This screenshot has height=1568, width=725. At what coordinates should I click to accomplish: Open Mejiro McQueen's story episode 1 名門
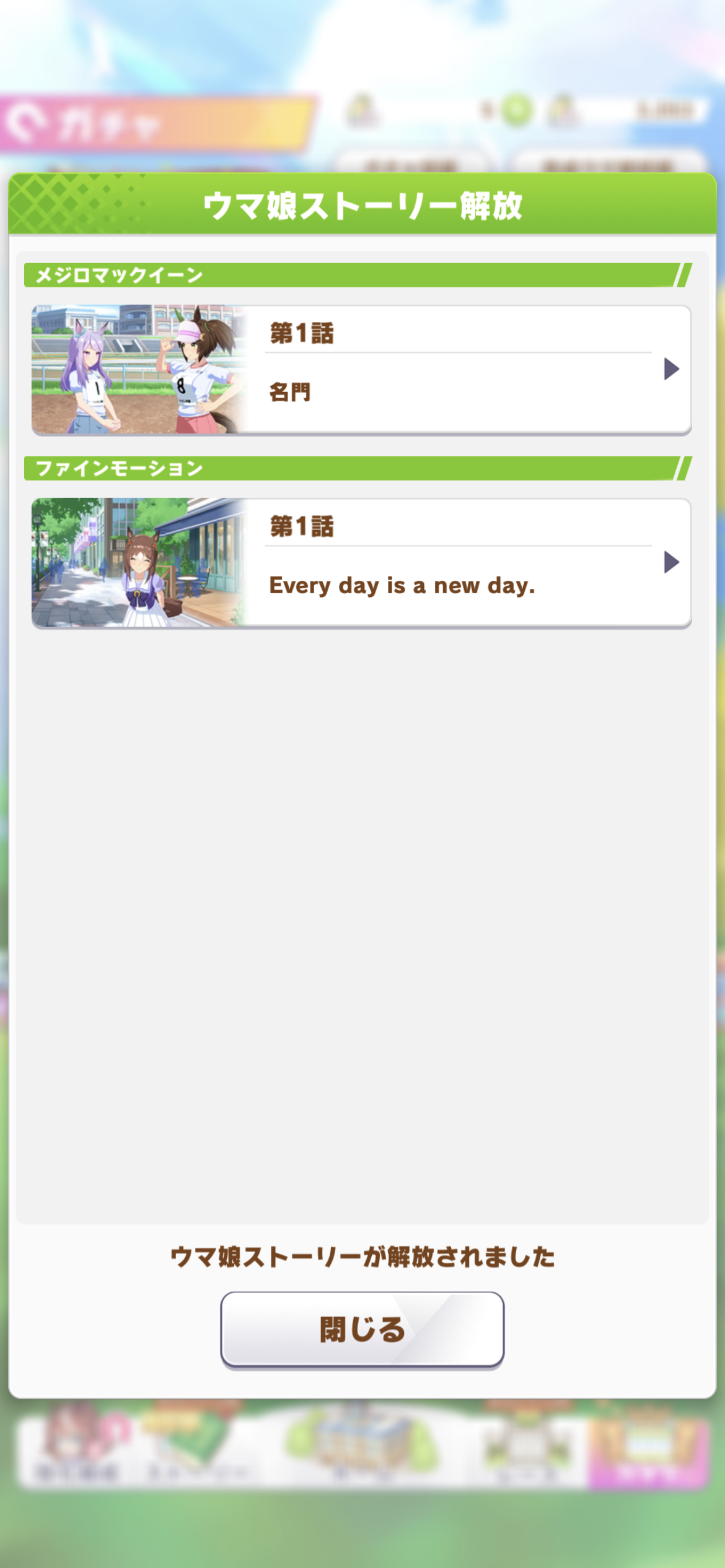pyautogui.click(x=361, y=370)
